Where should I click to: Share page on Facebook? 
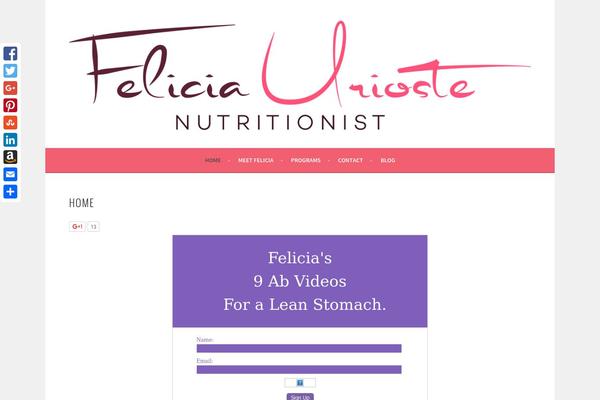[10, 53]
